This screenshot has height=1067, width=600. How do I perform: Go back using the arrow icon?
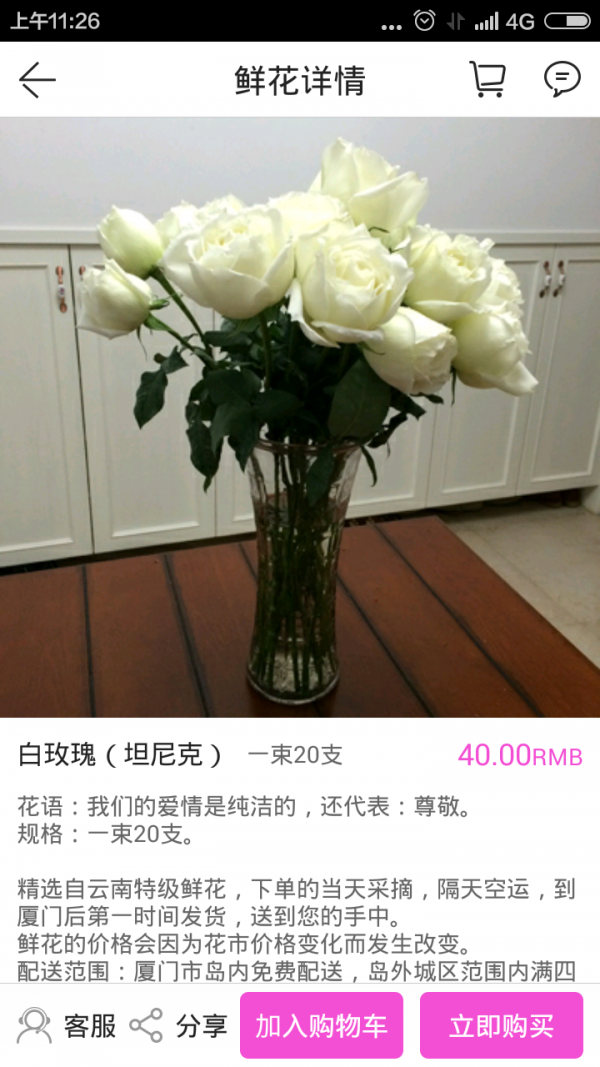tap(37, 80)
